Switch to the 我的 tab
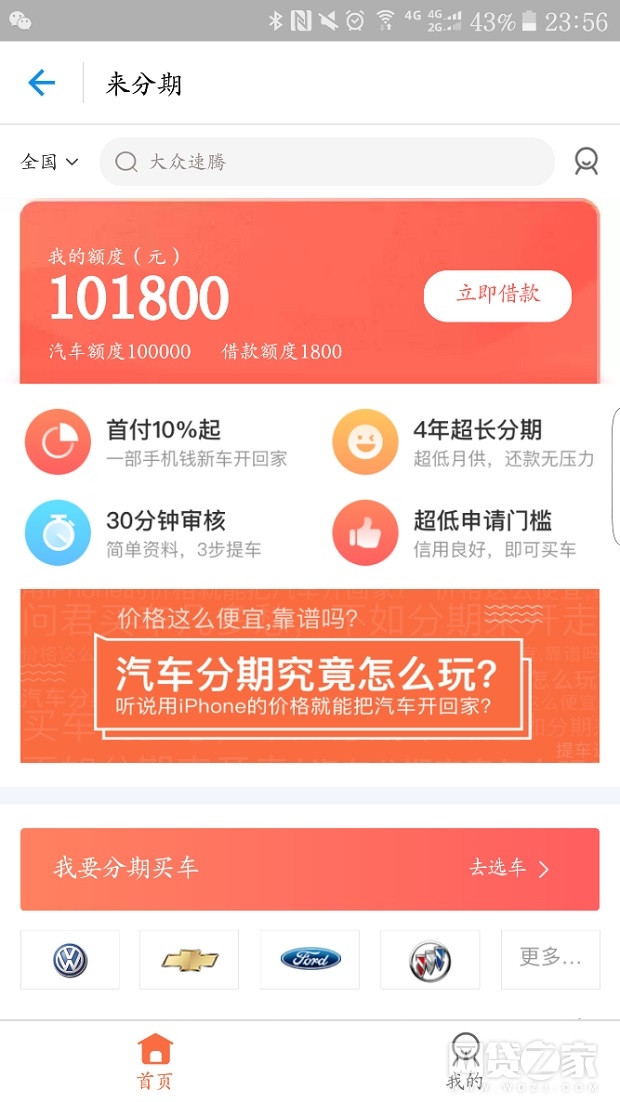 pyautogui.click(x=464, y=1062)
